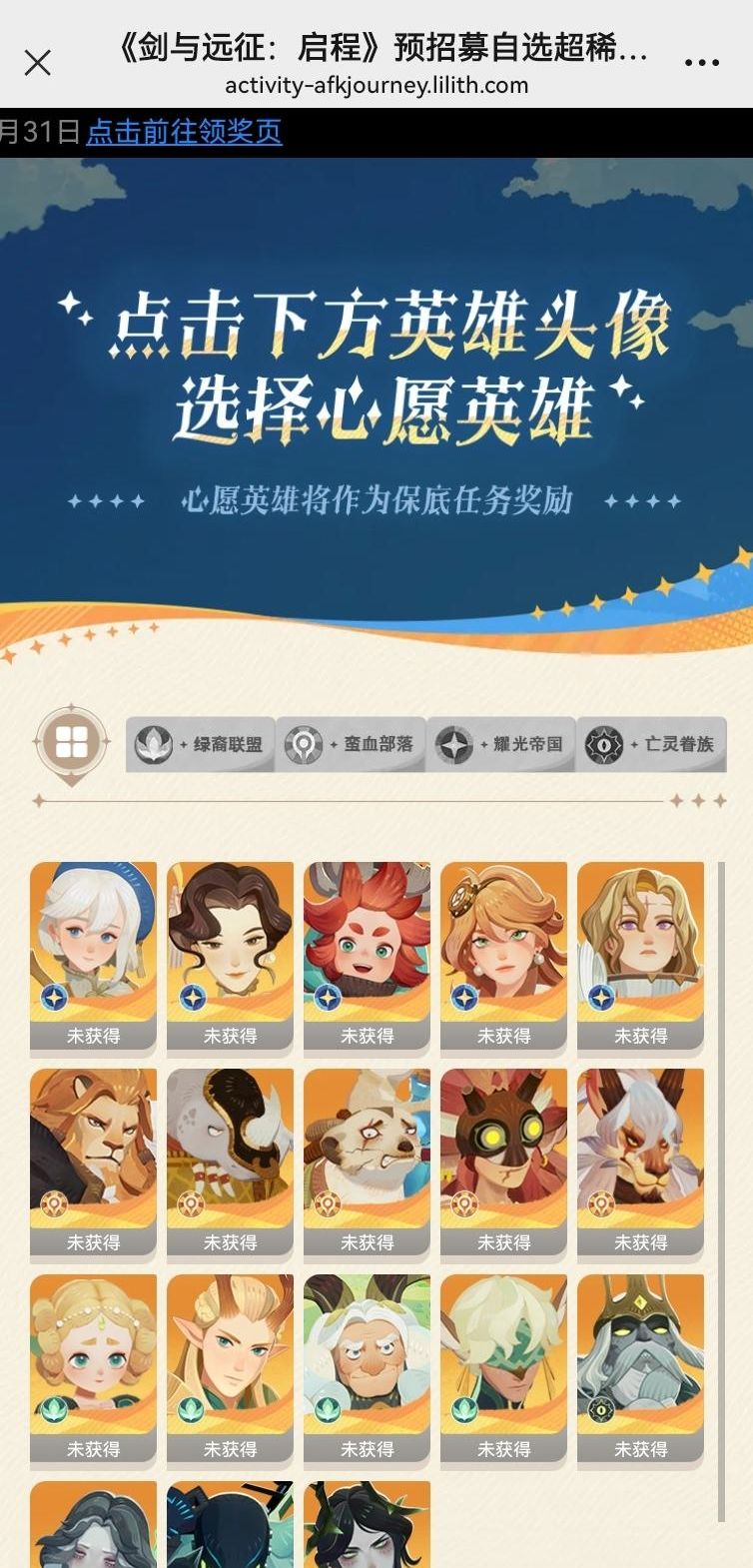Close the web page with the X
This screenshot has height=1568, width=753.
point(38,63)
